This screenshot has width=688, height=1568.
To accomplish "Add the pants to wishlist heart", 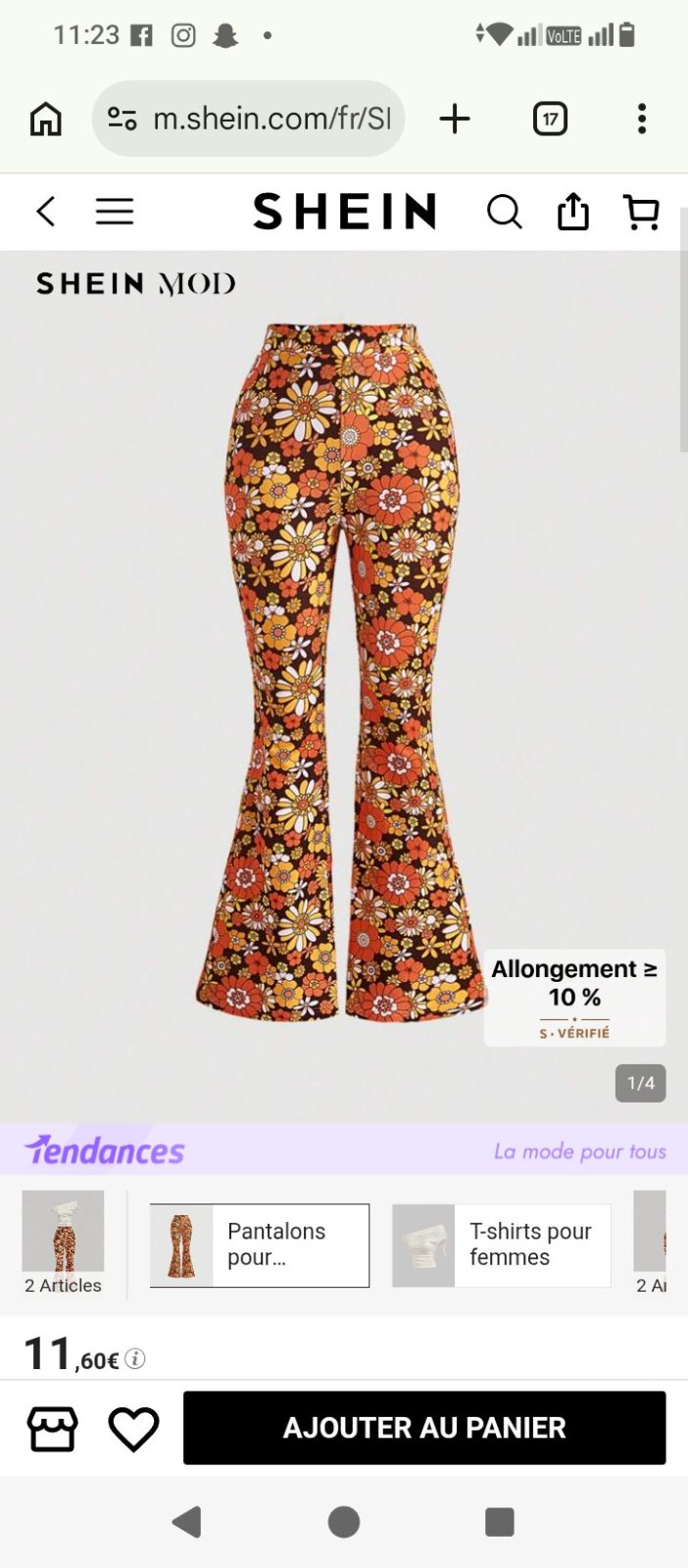I will (133, 1429).
